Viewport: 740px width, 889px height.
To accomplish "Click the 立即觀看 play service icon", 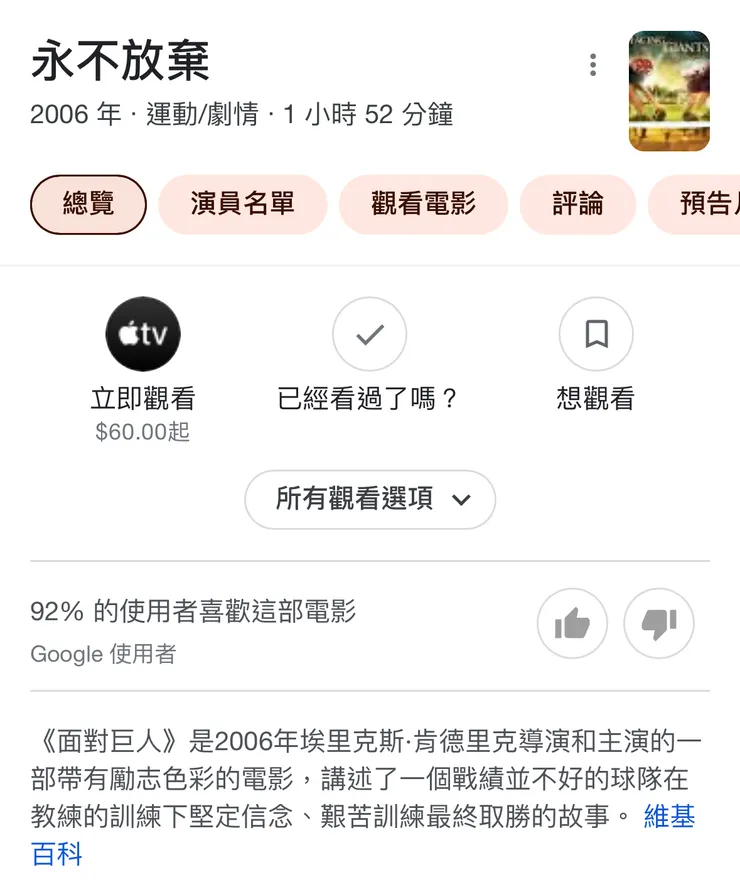I will pyautogui.click(x=142, y=334).
